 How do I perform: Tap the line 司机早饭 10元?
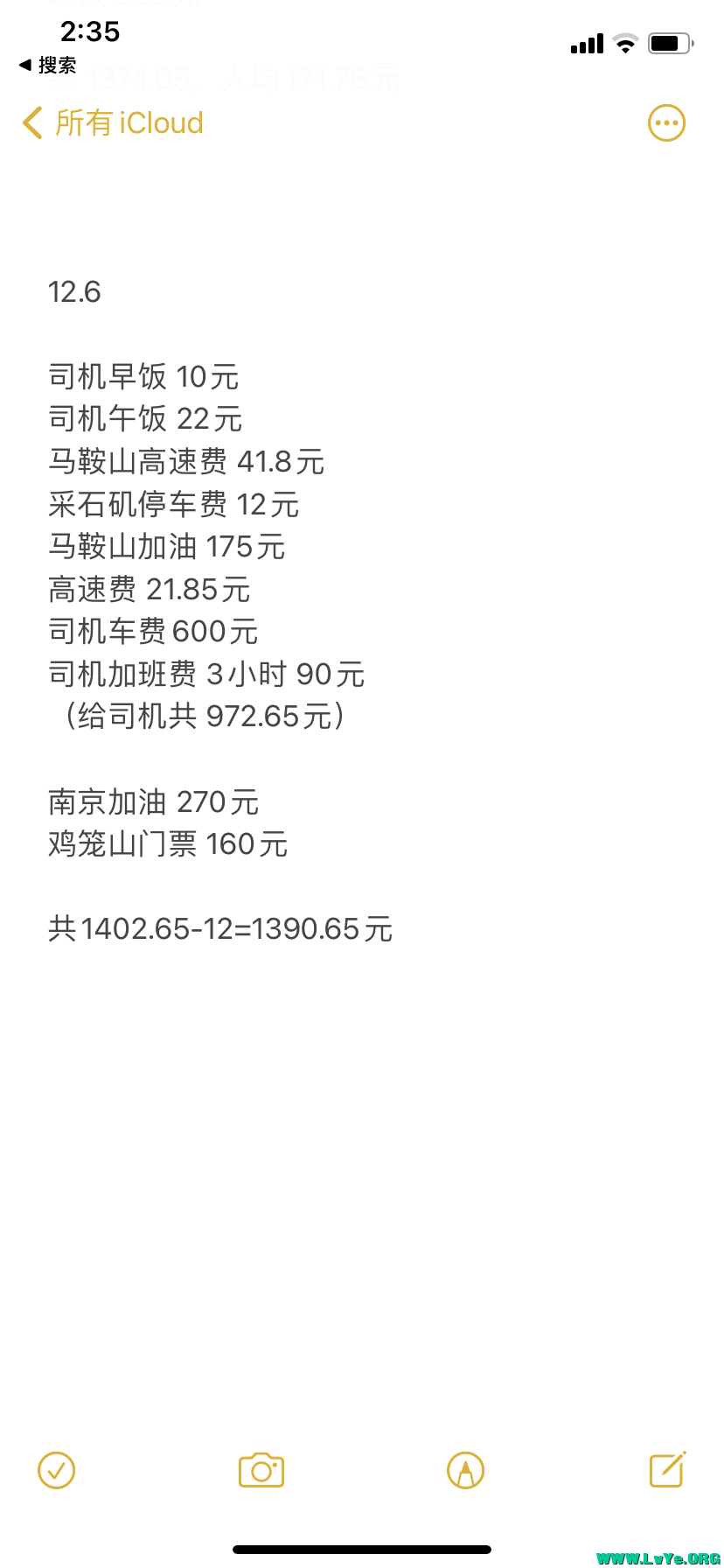point(144,376)
